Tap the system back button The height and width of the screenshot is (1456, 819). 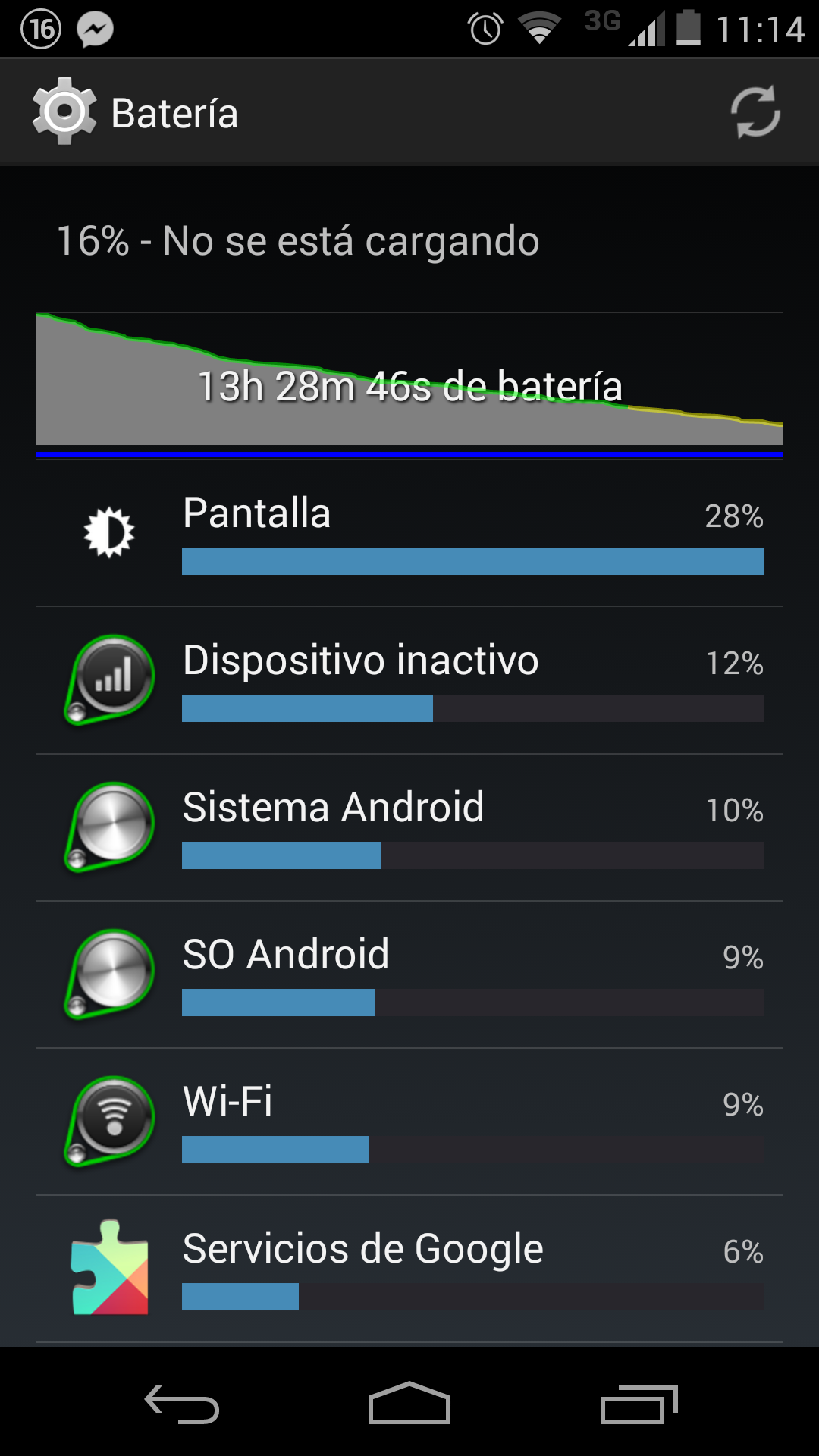coord(182,1403)
